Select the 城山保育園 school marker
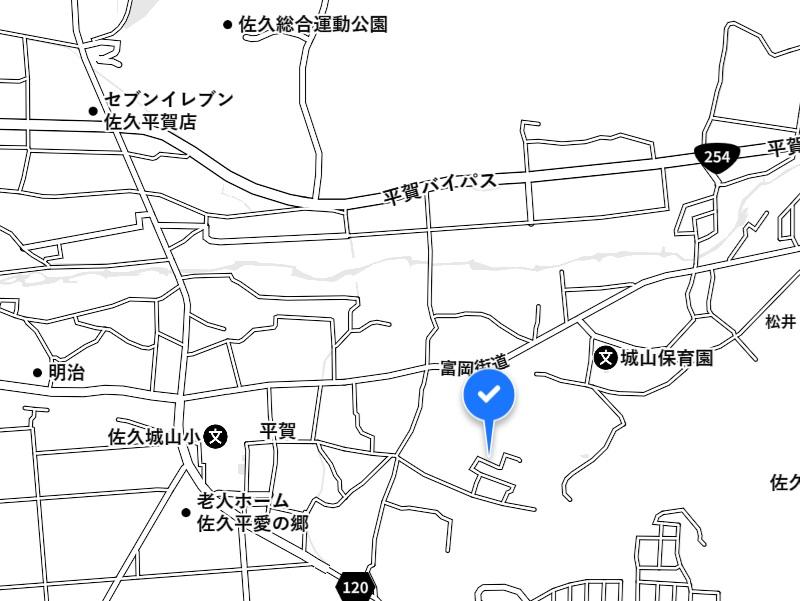 [605, 357]
